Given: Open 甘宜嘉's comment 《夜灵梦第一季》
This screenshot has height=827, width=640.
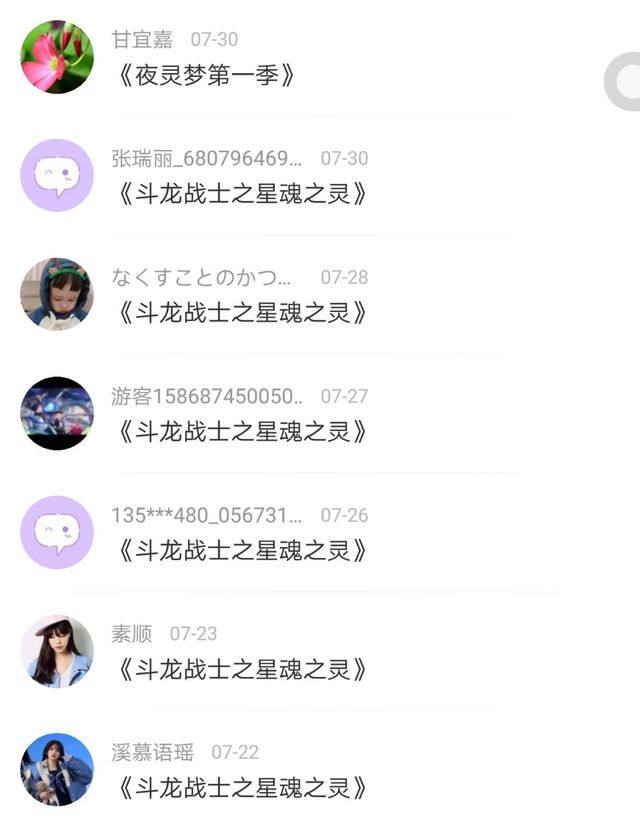Looking at the screenshot, I should point(206,75).
